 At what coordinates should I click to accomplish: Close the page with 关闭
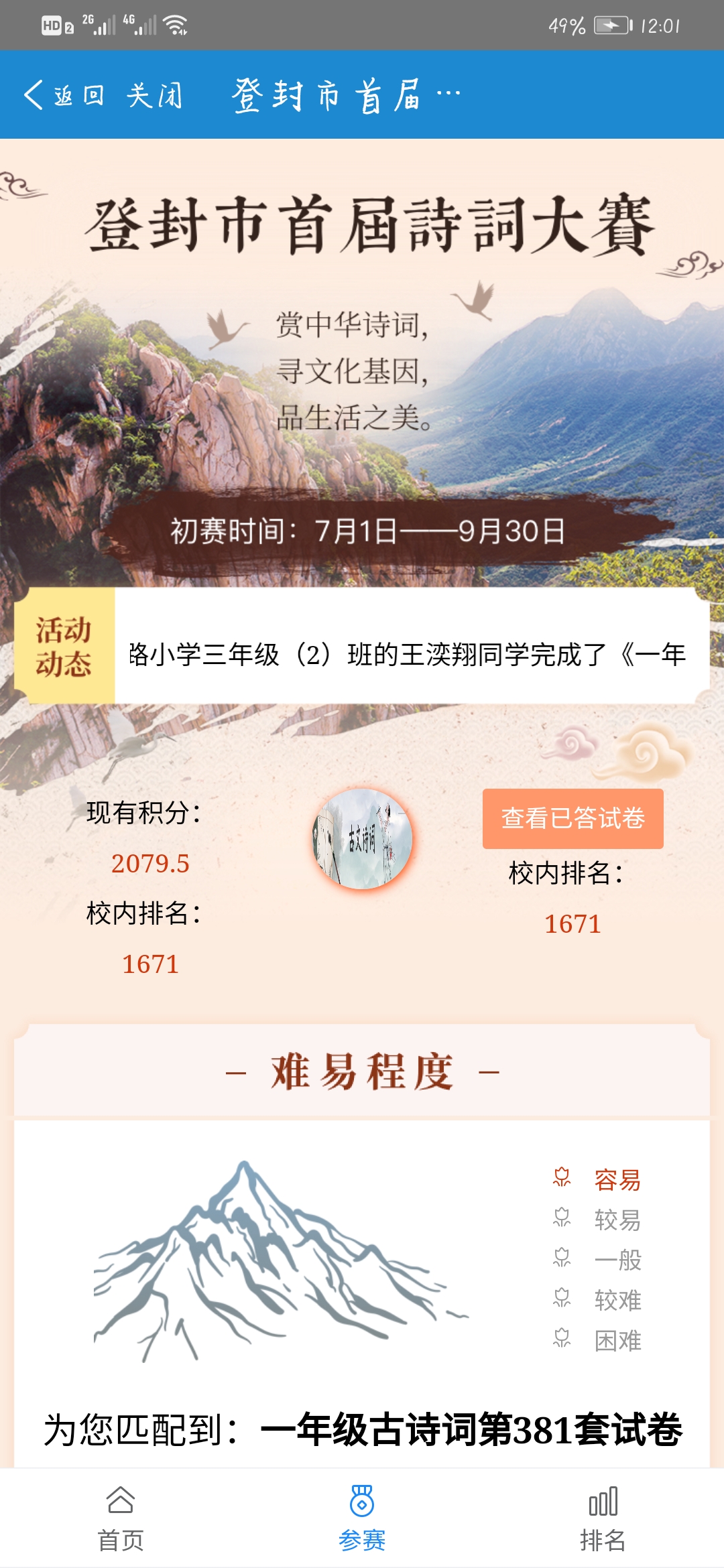pyautogui.click(x=154, y=95)
